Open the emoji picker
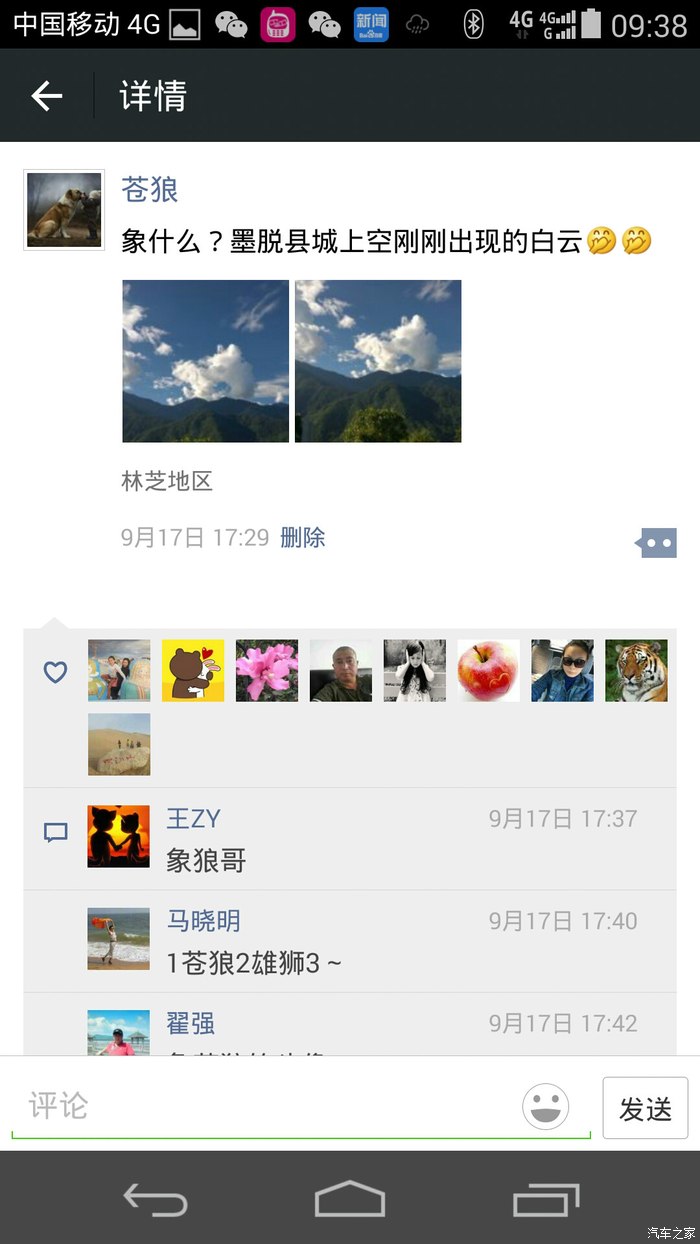The image size is (700, 1244). click(545, 1107)
